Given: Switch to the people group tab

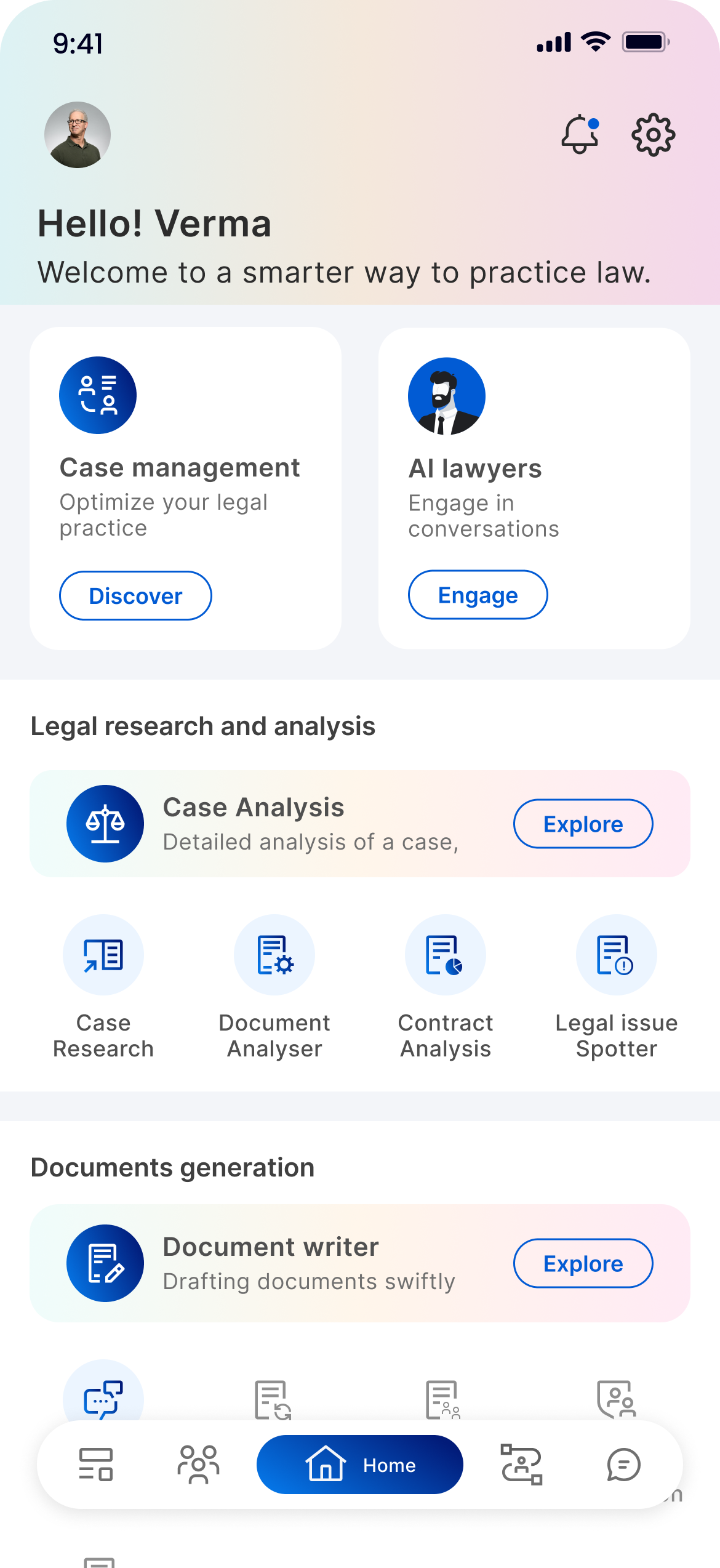Looking at the screenshot, I should pos(198,1465).
